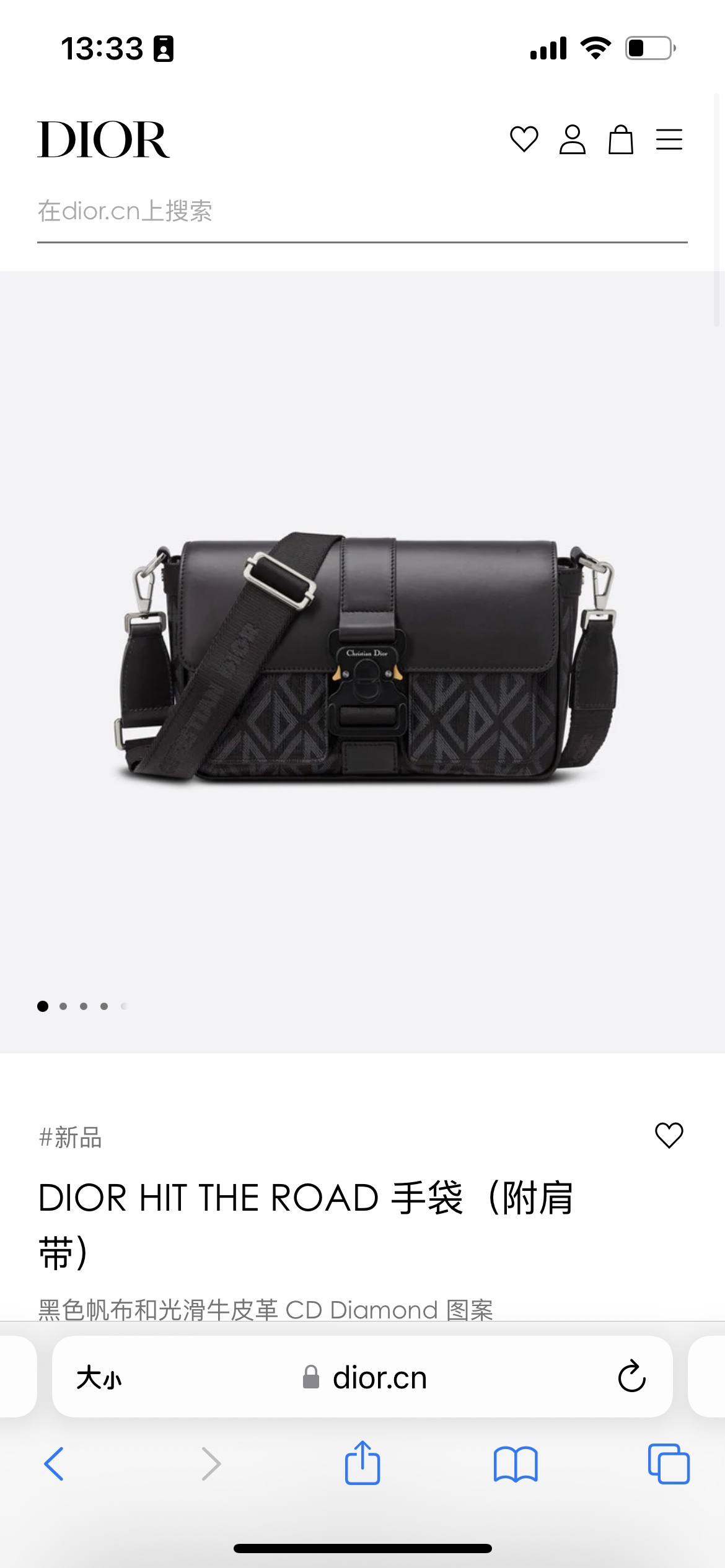Image resolution: width=725 pixels, height=1568 pixels.
Task: Open the account profile icon
Action: click(572, 139)
